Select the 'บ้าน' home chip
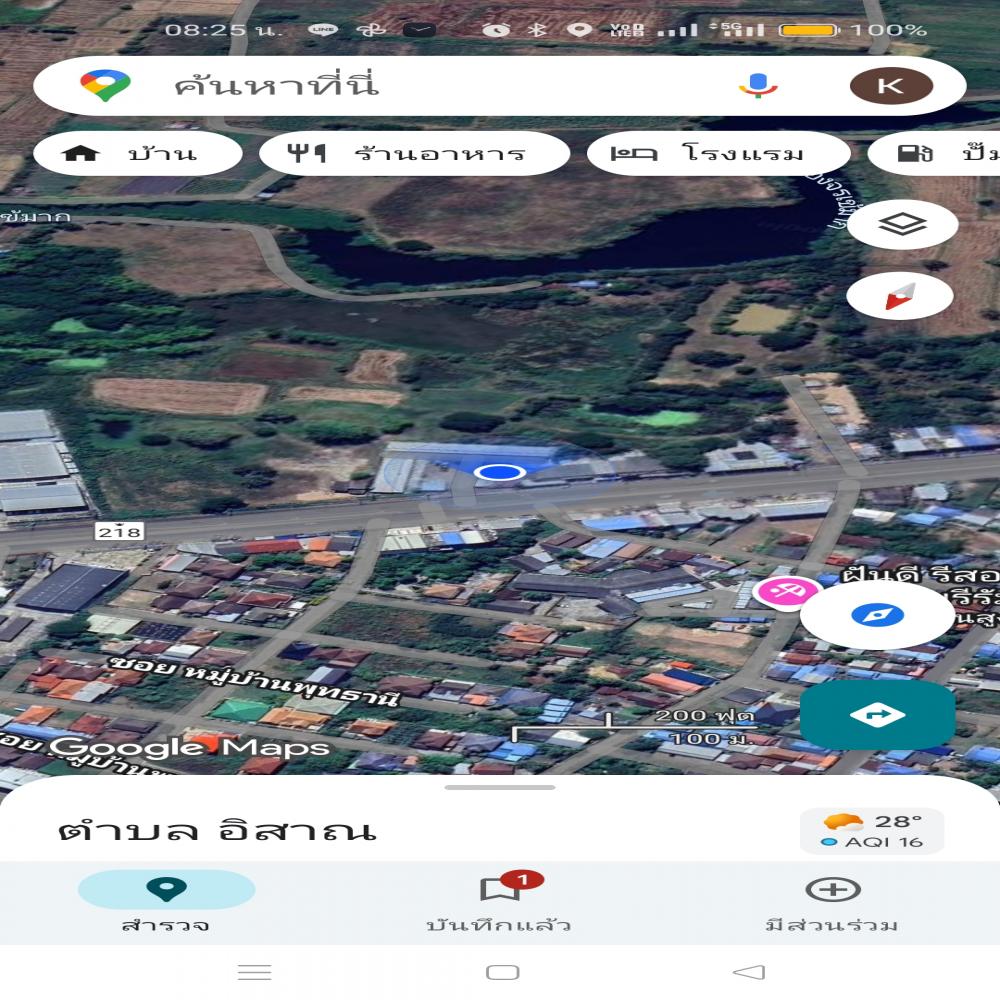This screenshot has height=1000, width=1000. coord(138,154)
